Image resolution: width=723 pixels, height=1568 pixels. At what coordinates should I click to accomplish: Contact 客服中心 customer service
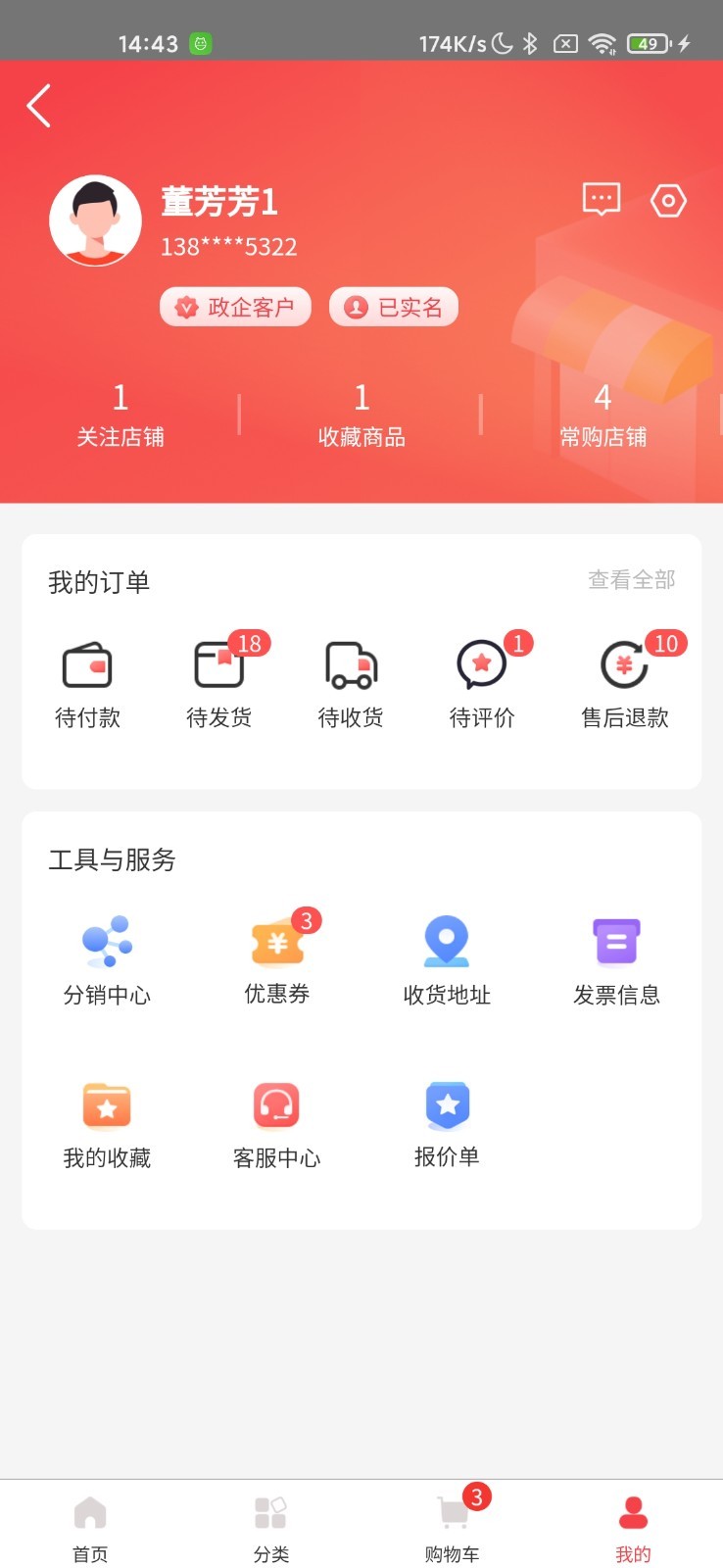[x=276, y=1122]
